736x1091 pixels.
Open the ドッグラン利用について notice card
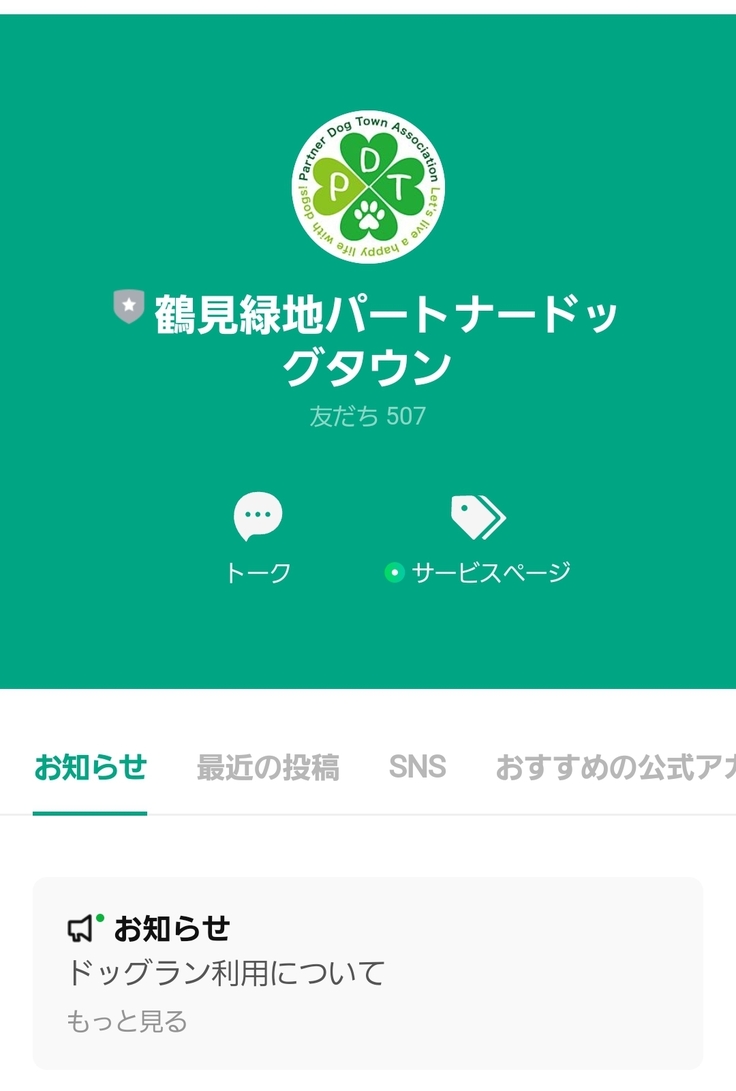click(367, 972)
